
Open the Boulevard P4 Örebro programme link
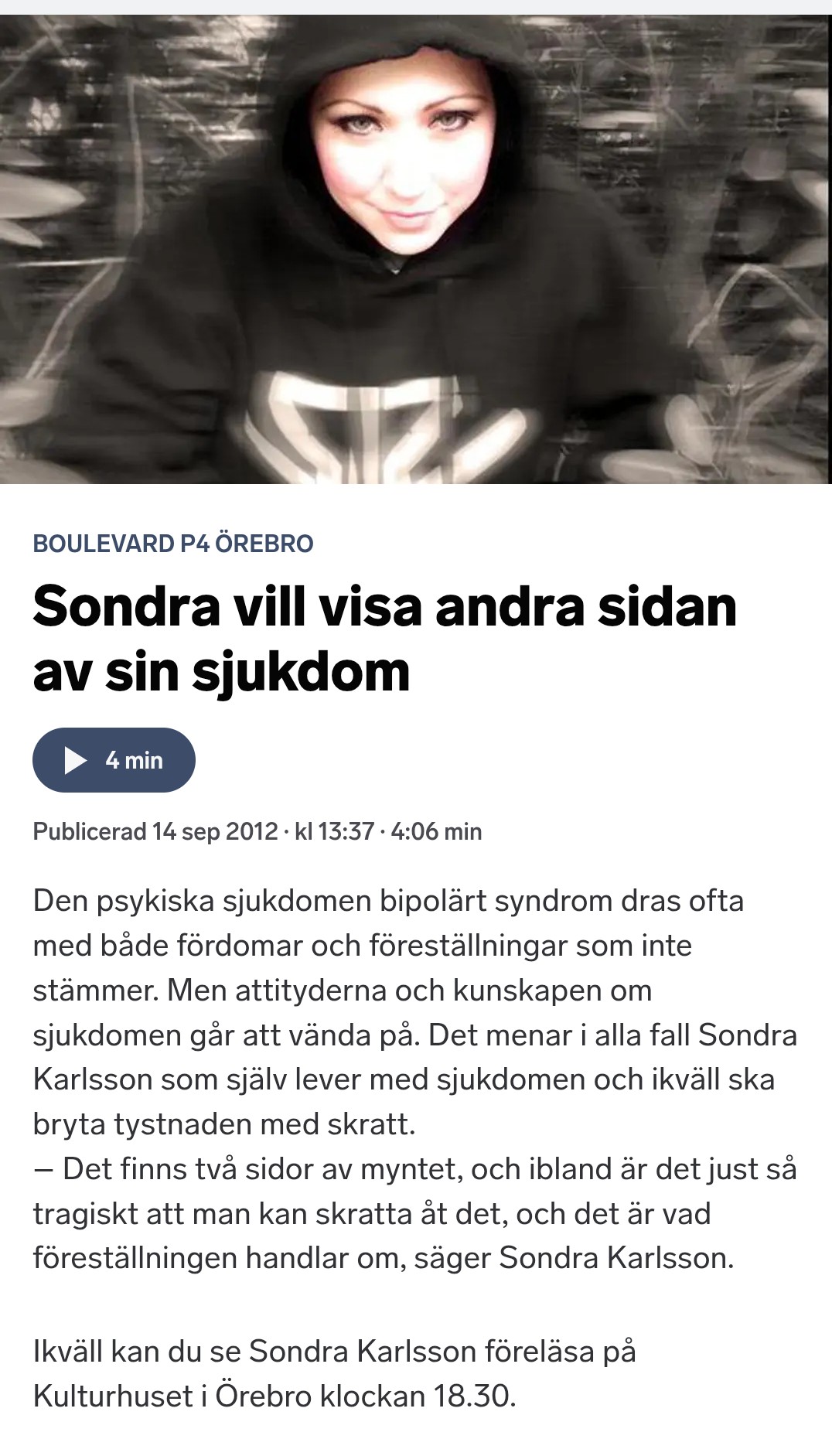(x=173, y=544)
